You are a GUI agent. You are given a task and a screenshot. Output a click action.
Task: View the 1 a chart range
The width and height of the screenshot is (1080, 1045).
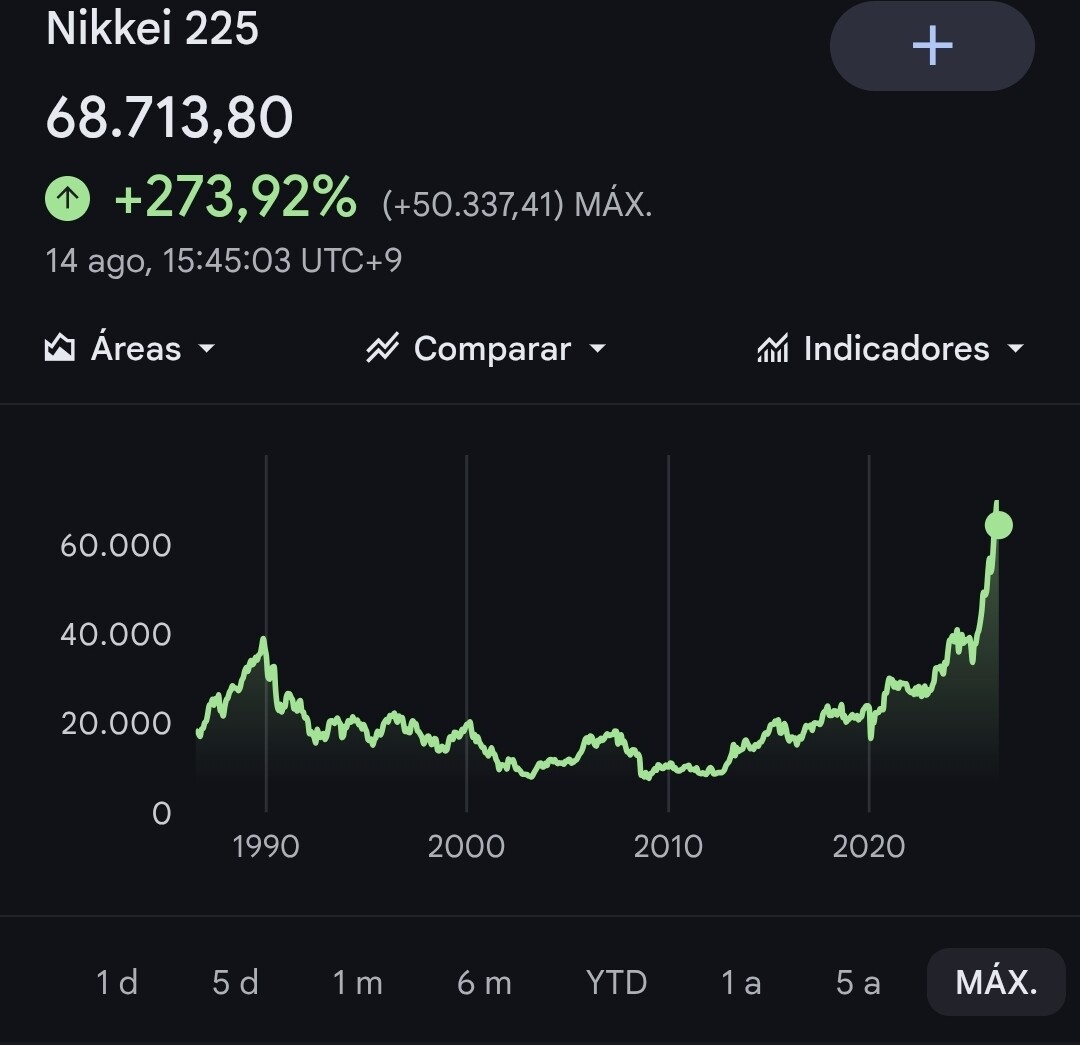click(x=741, y=982)
